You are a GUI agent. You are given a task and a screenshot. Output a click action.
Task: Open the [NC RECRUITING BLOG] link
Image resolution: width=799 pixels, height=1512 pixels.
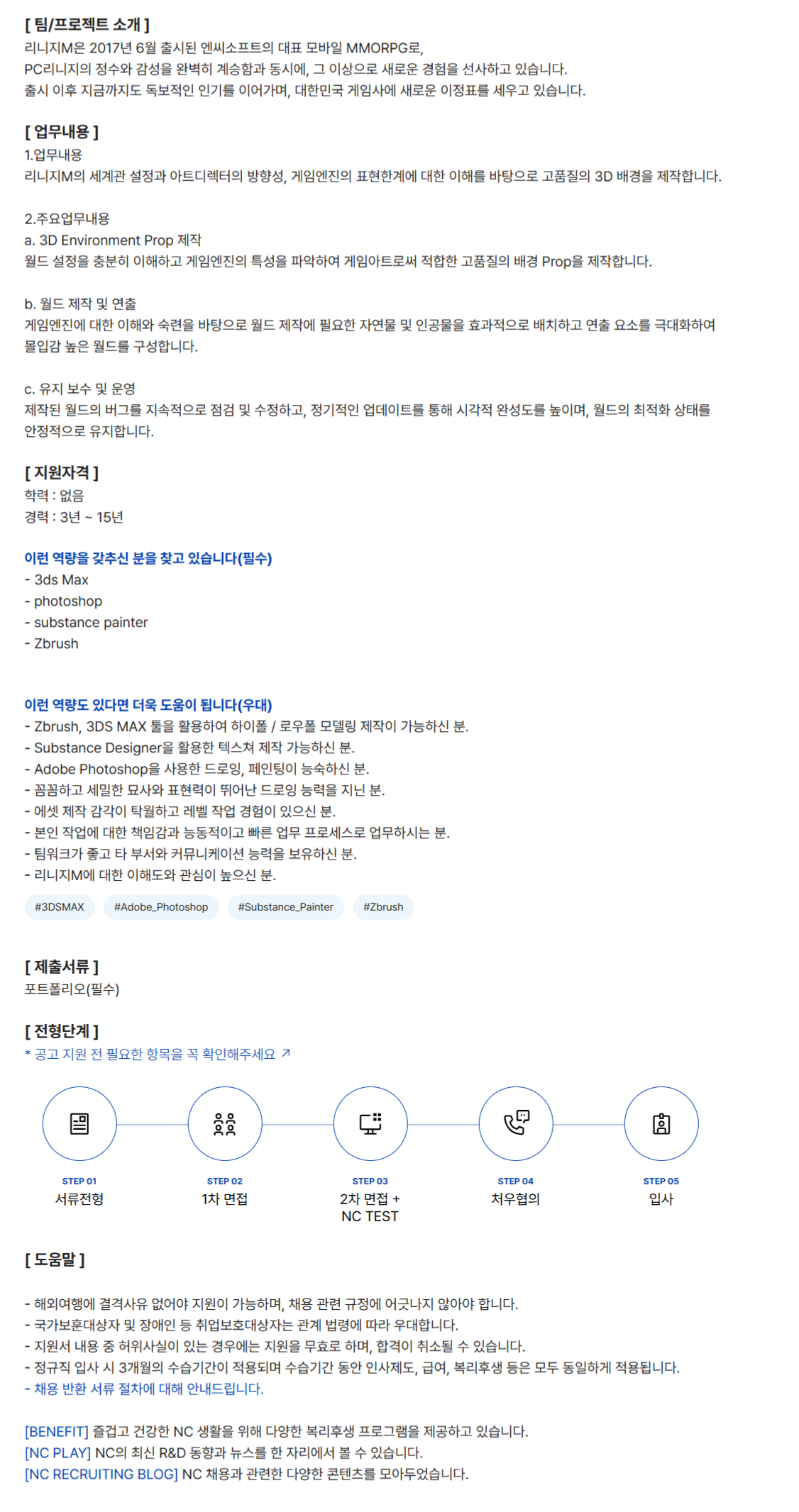[101, 1474]
